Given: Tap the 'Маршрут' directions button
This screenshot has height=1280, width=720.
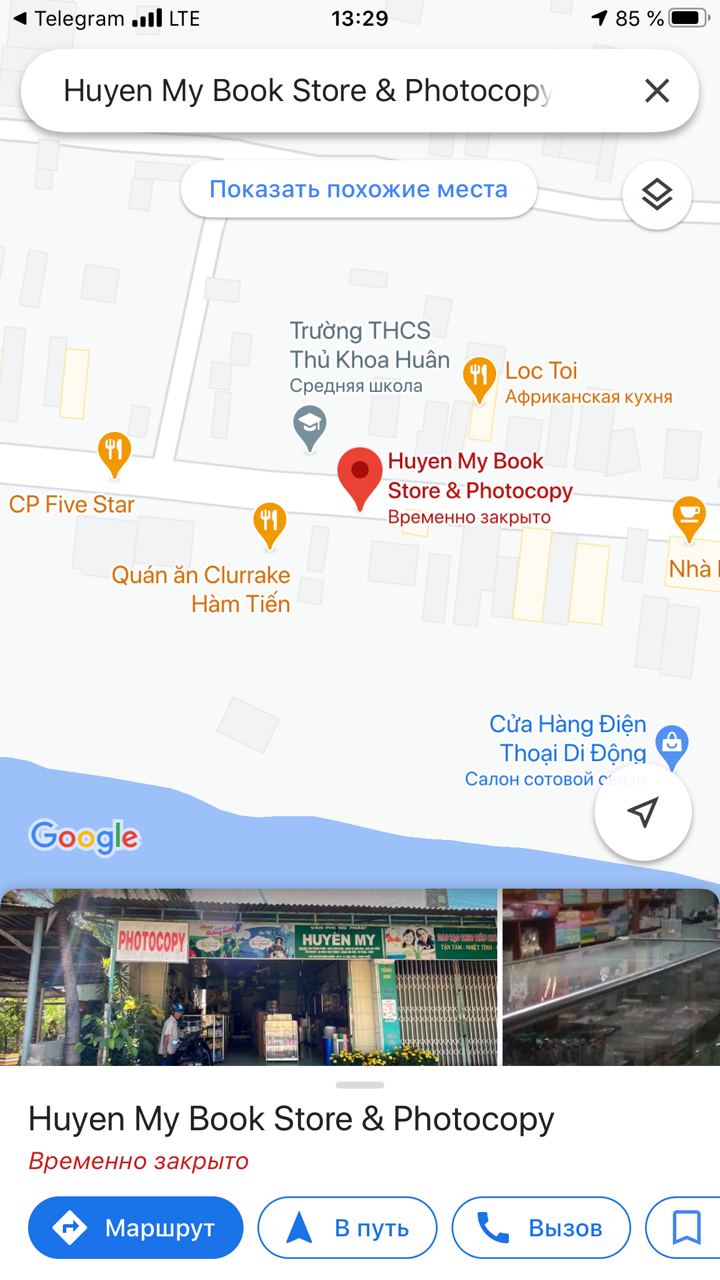Looking at the screenshot, I should 136,1227.
